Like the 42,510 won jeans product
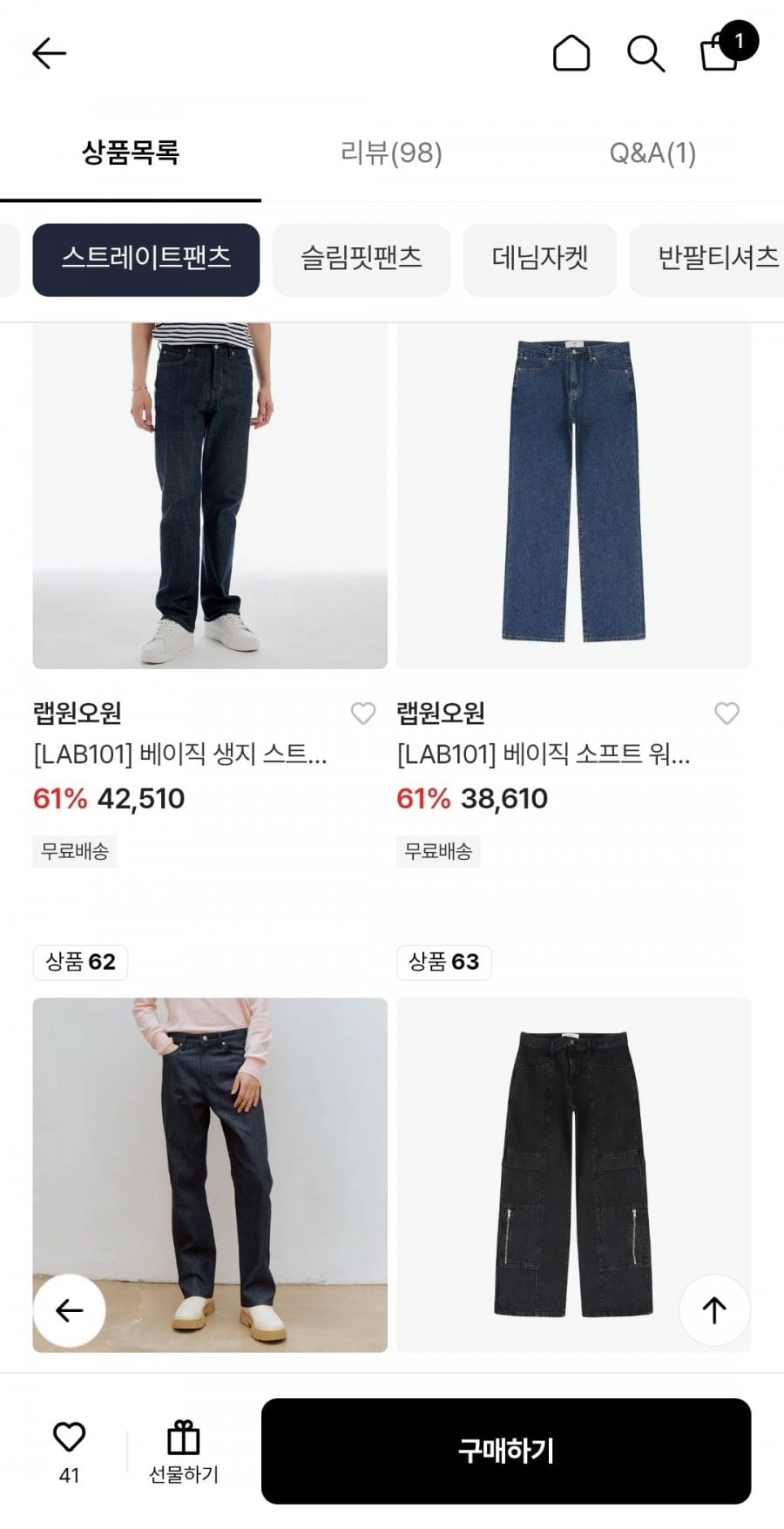784x1529 pixels. click(x=363, y=714)
